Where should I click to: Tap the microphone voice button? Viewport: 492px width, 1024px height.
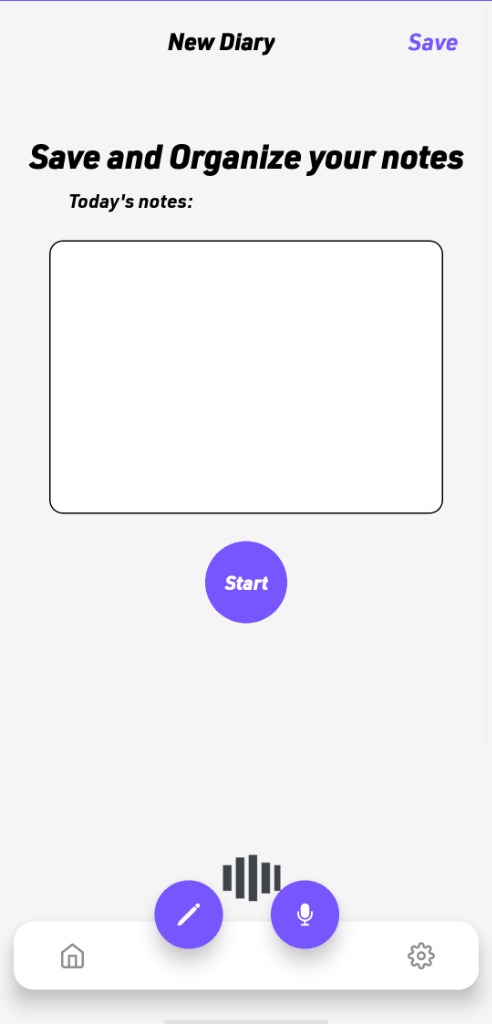coord(305,914)
